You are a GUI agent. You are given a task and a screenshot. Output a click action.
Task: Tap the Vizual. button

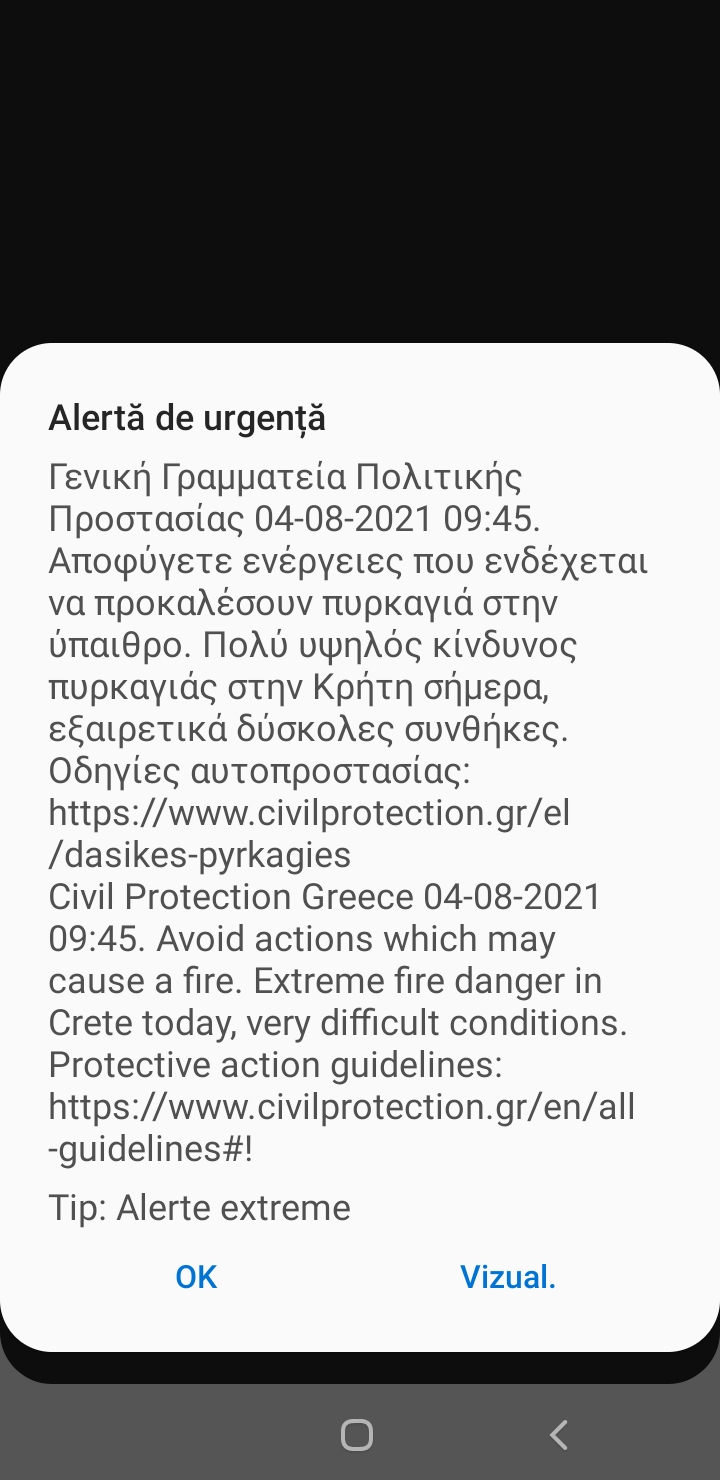pos(508,1277)
